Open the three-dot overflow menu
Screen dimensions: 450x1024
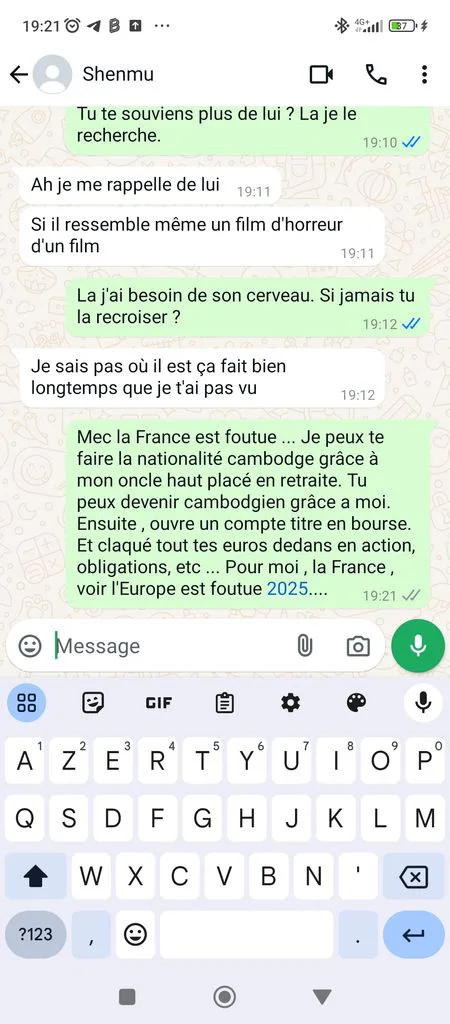click(425, 74)
